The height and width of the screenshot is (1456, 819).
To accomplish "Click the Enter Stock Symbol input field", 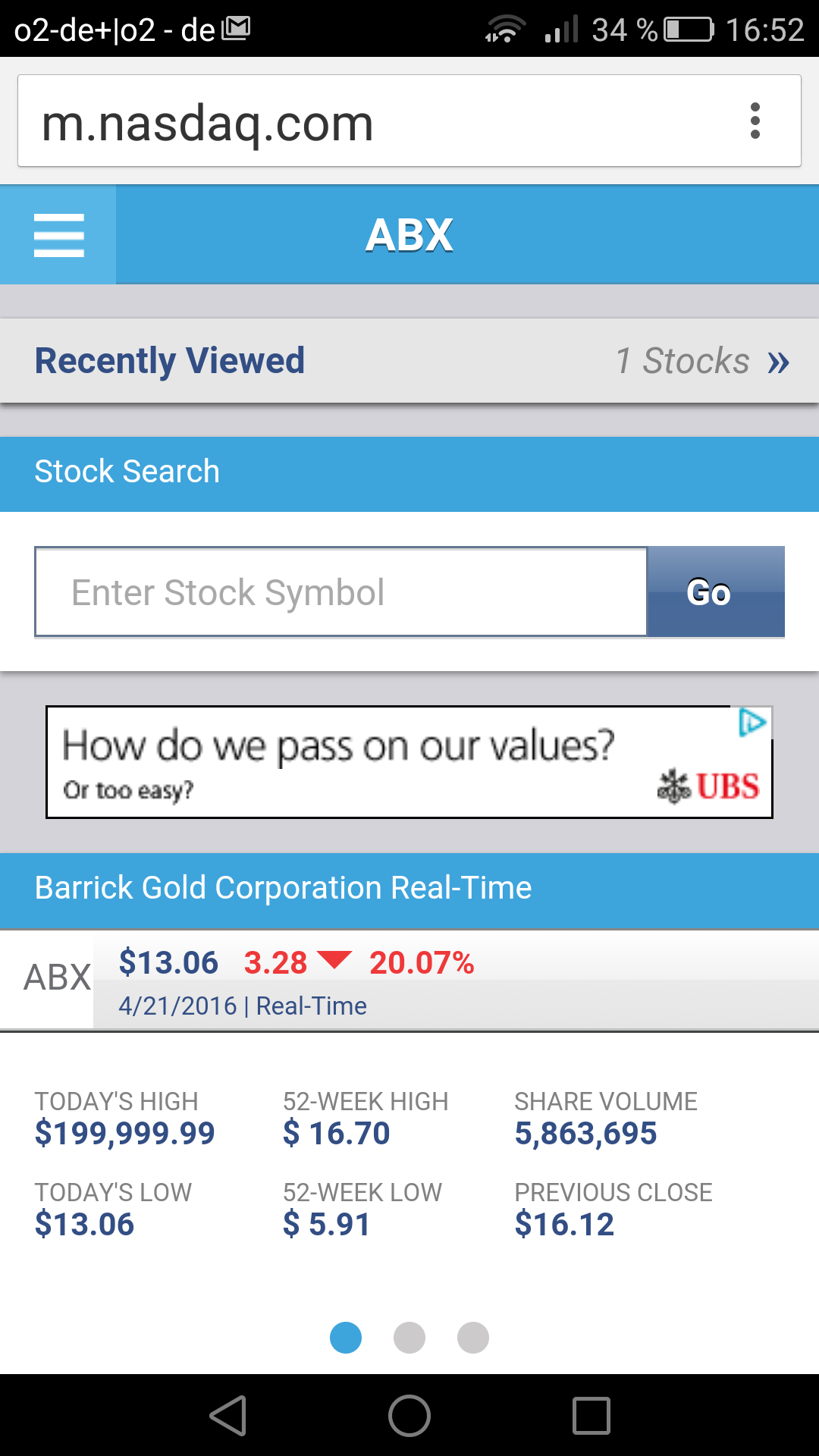I will tap(341, 591).
